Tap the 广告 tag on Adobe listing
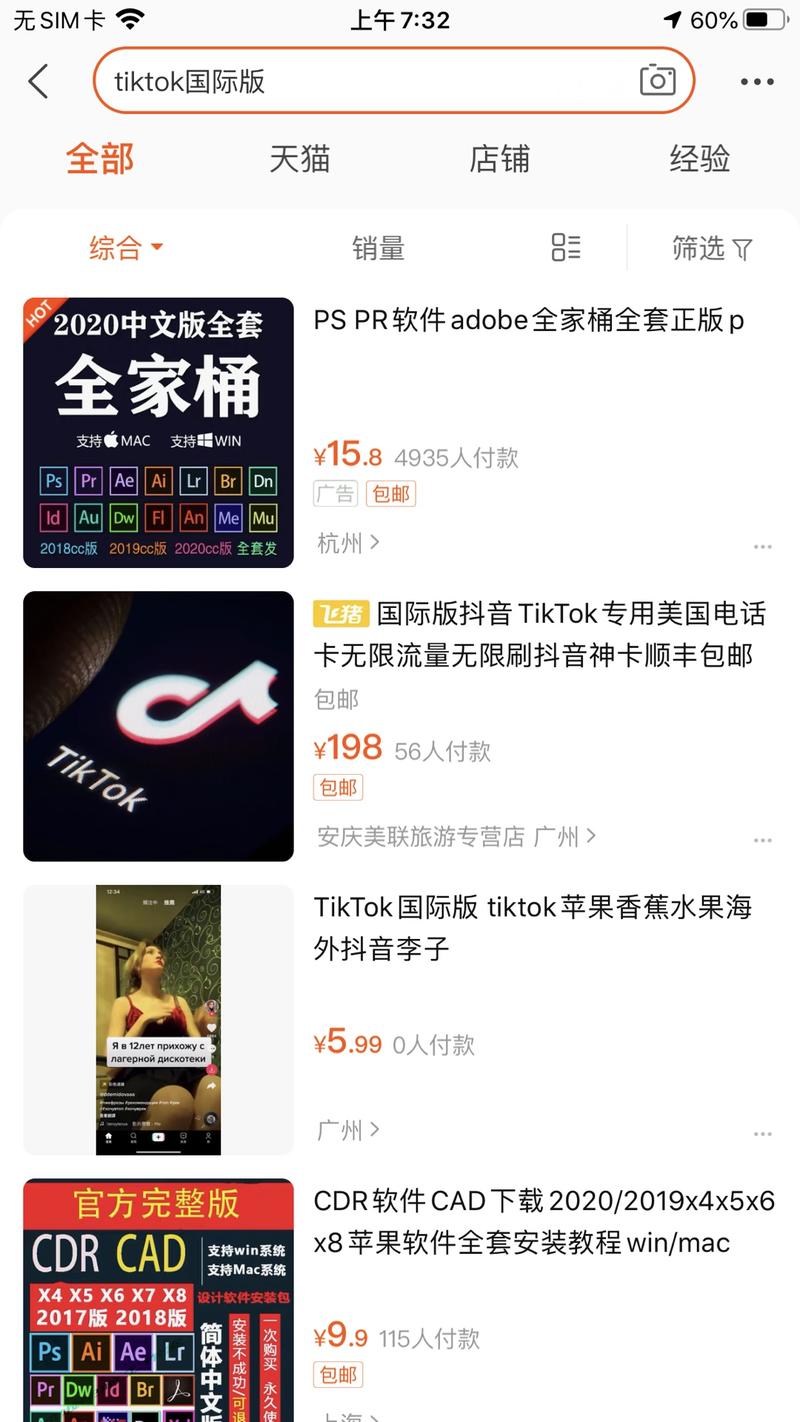Image resolution: width=800 pixels, height=1422 pixels. pyautogui.click(x=335, y=494)
